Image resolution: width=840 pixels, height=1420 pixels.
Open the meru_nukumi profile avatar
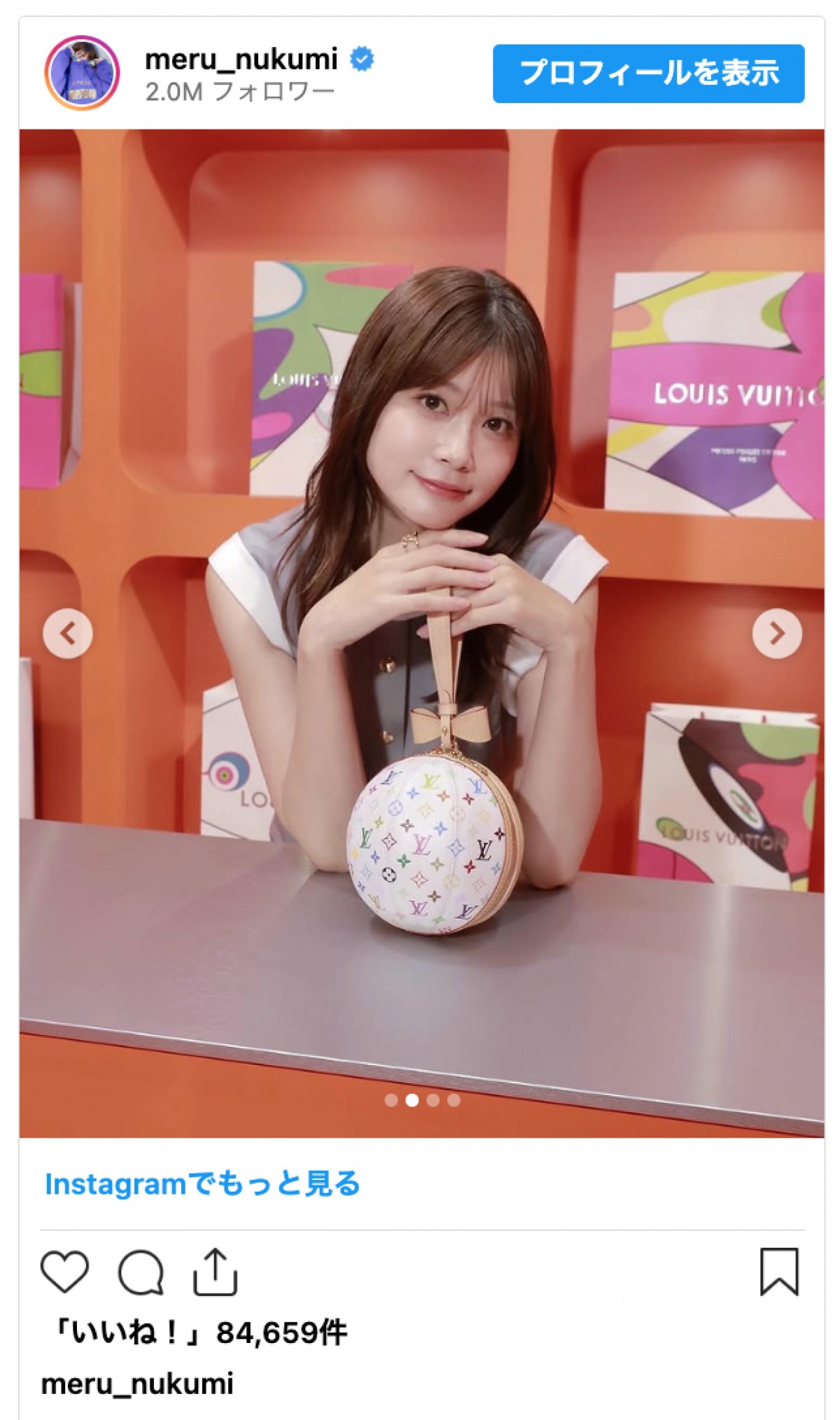[x=82, y=74]
